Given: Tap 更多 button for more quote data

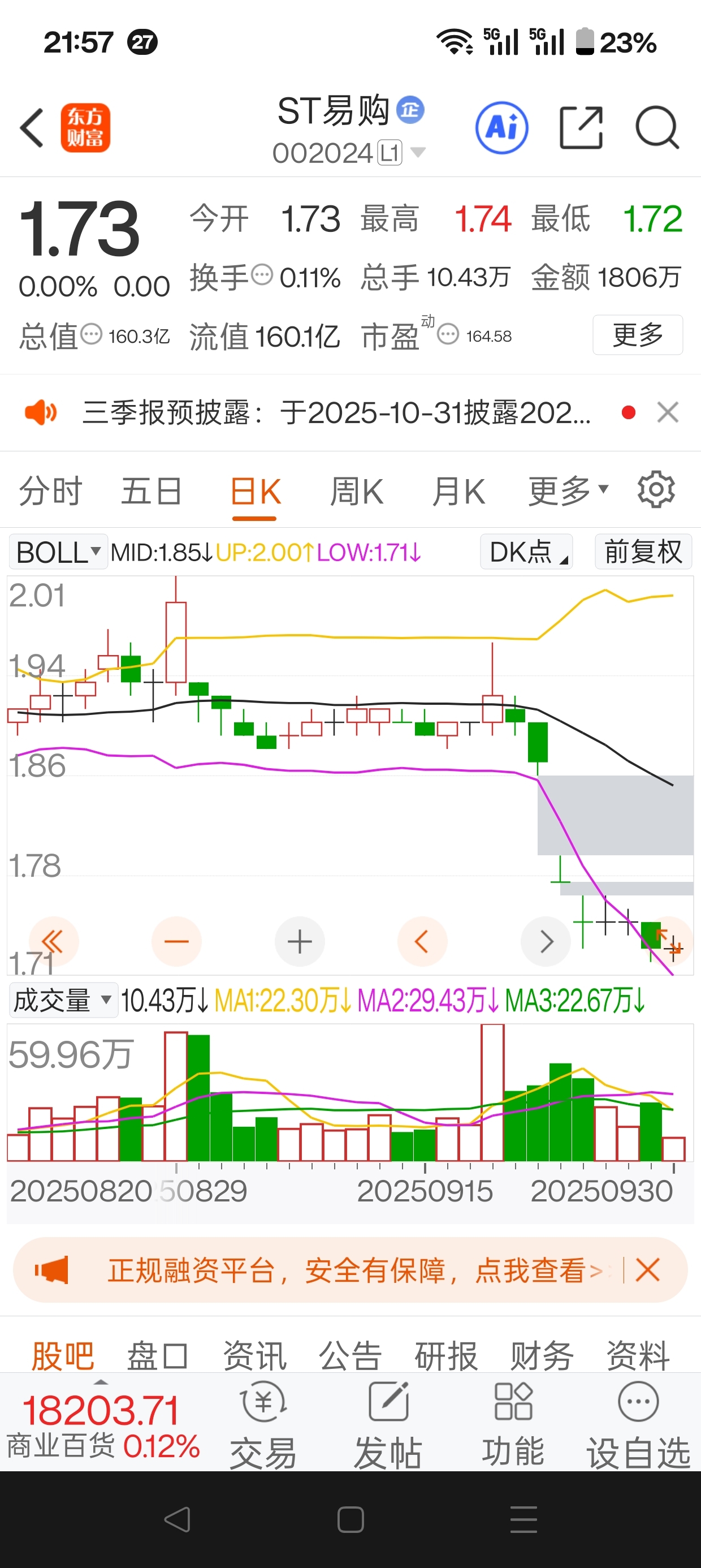Looking at the screenshot, I should tap(638, 335).
